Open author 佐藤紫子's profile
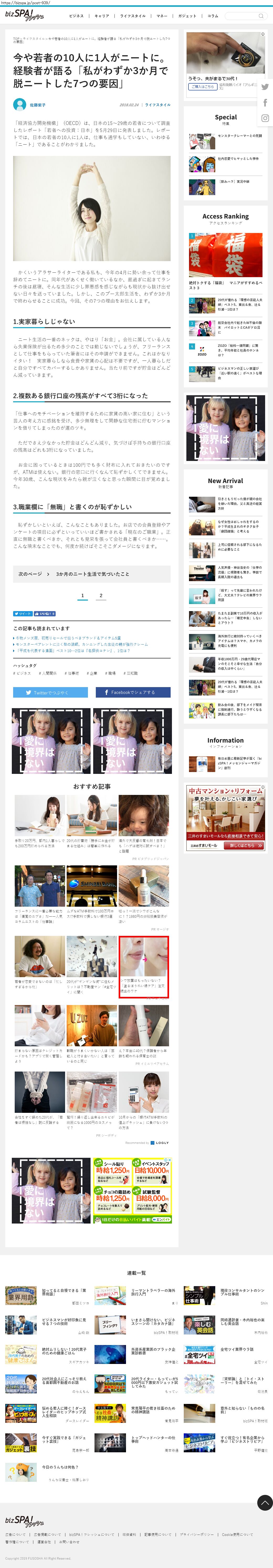The height and width of the screenshot is (1568, 273). click(x=38, y=105)
